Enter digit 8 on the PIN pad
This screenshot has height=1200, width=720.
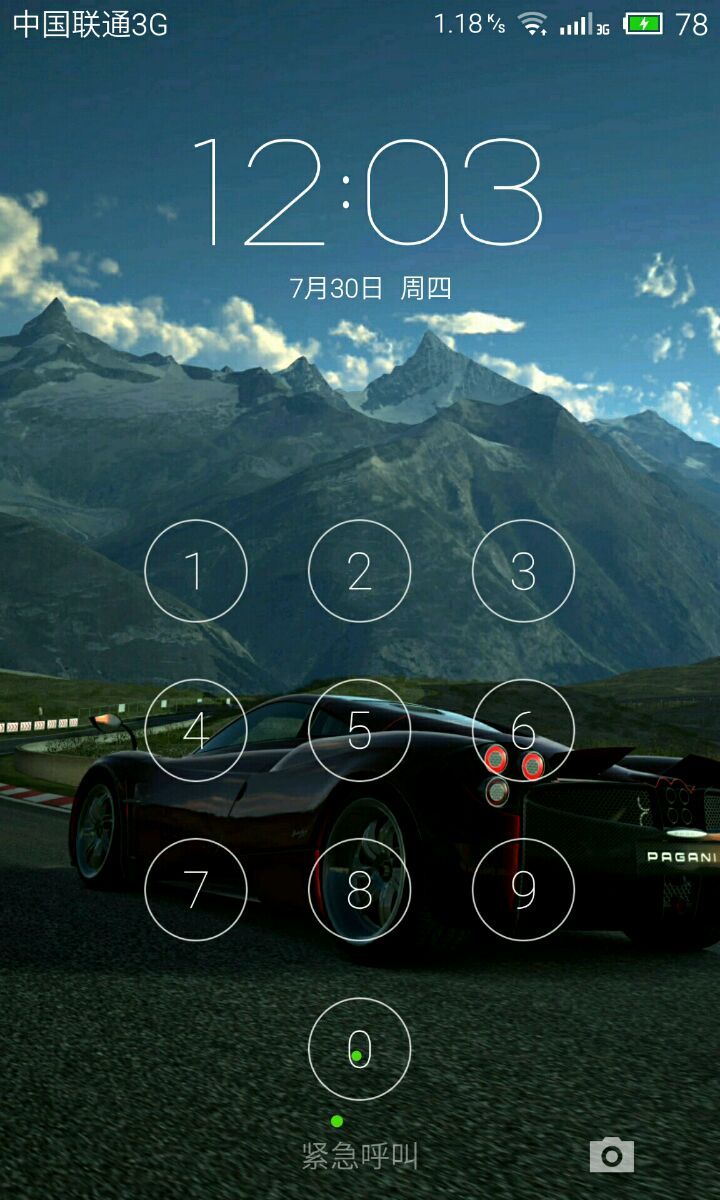pos(359,889)
